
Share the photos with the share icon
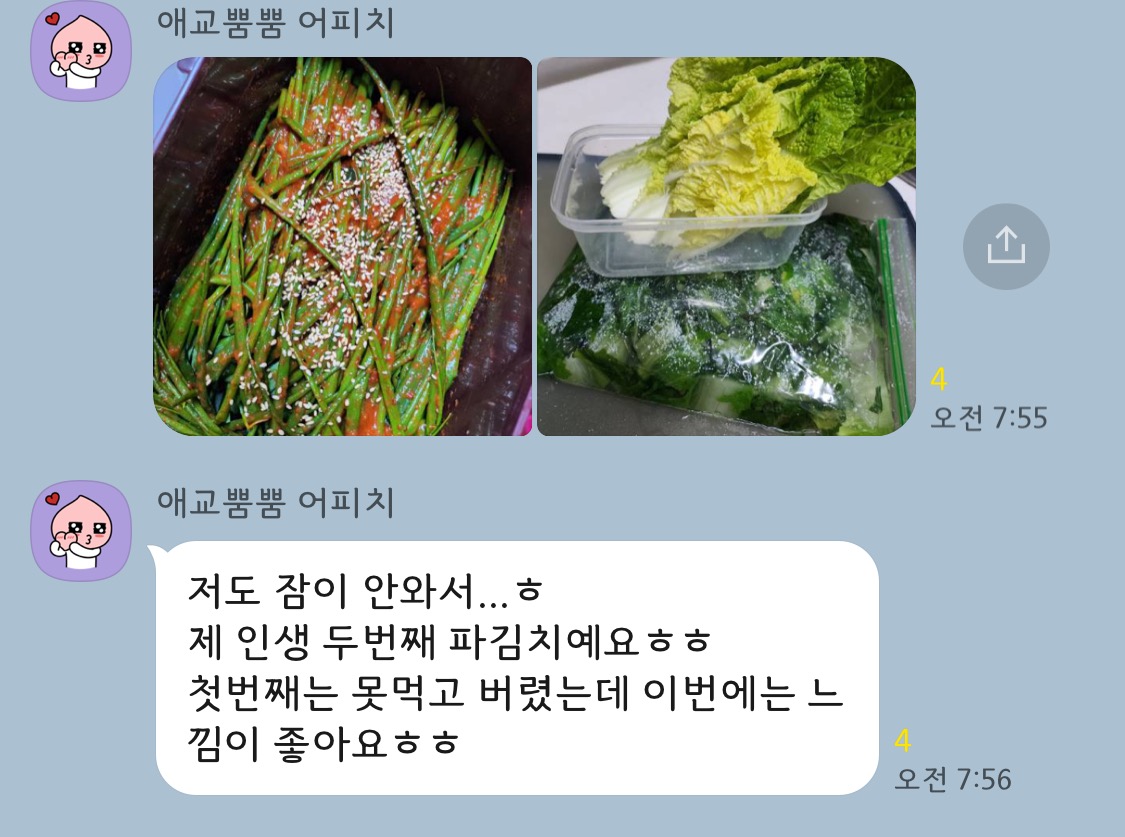pyautogui.click(x=1006, y=246)
